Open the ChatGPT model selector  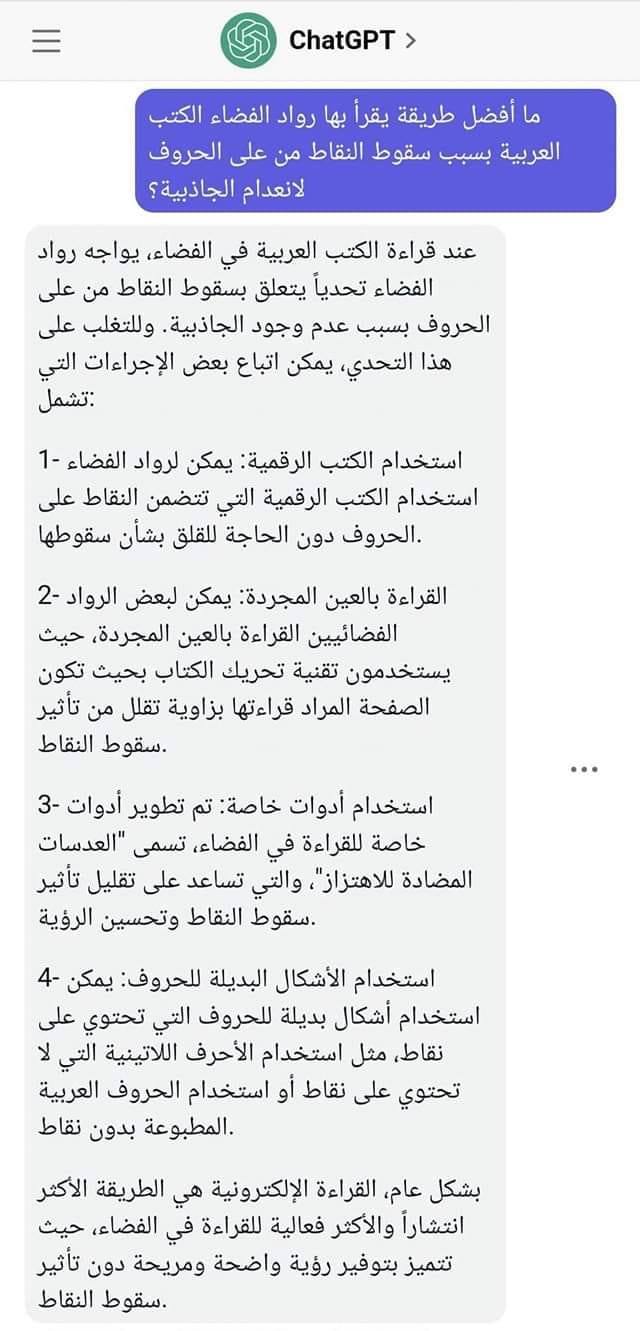click(x=351, y=40)
